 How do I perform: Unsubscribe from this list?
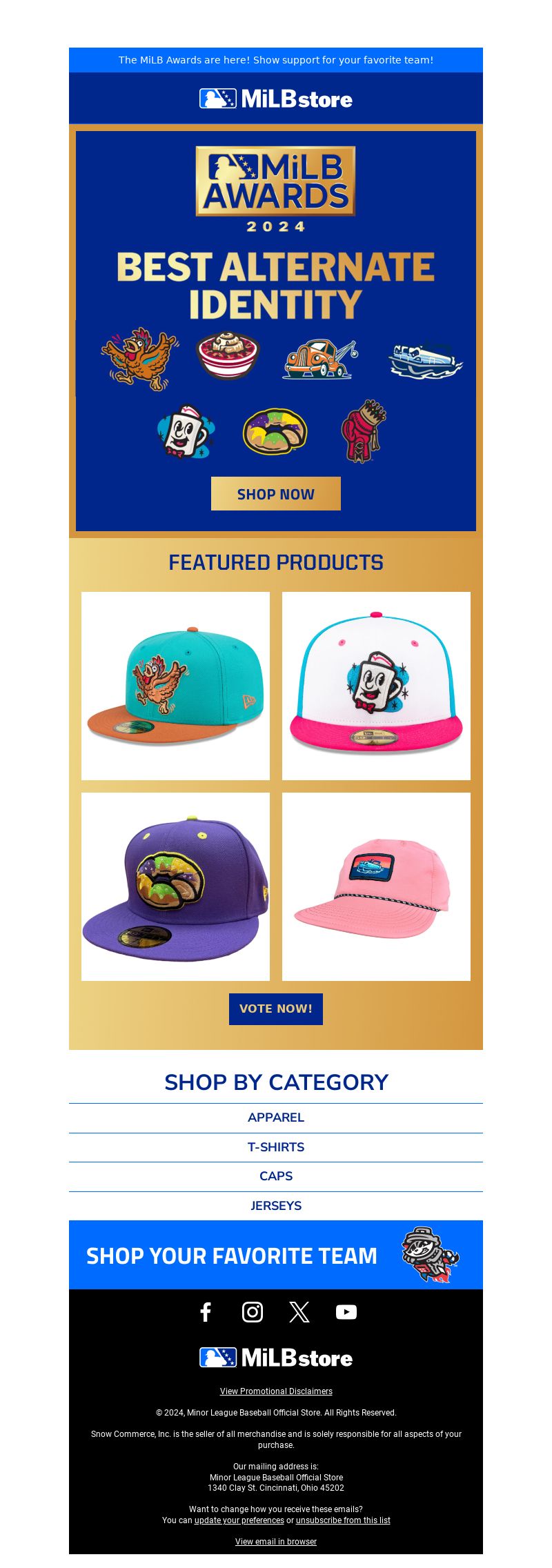(343, 1520)
